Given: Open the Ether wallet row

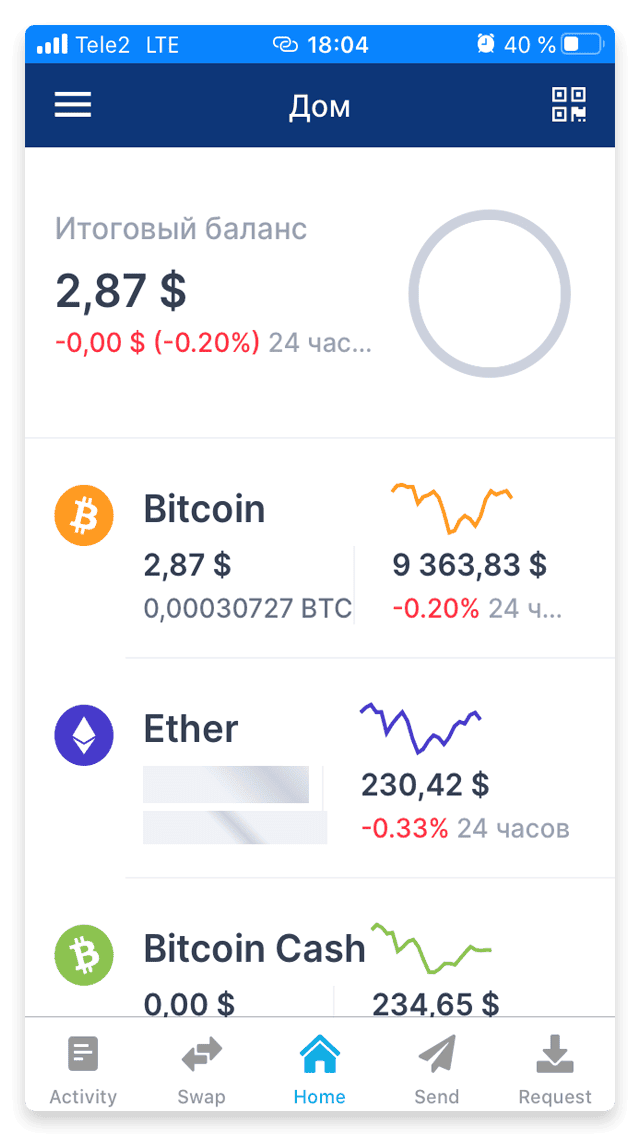Looking at the screenshot, I should (x=320, y=768).
